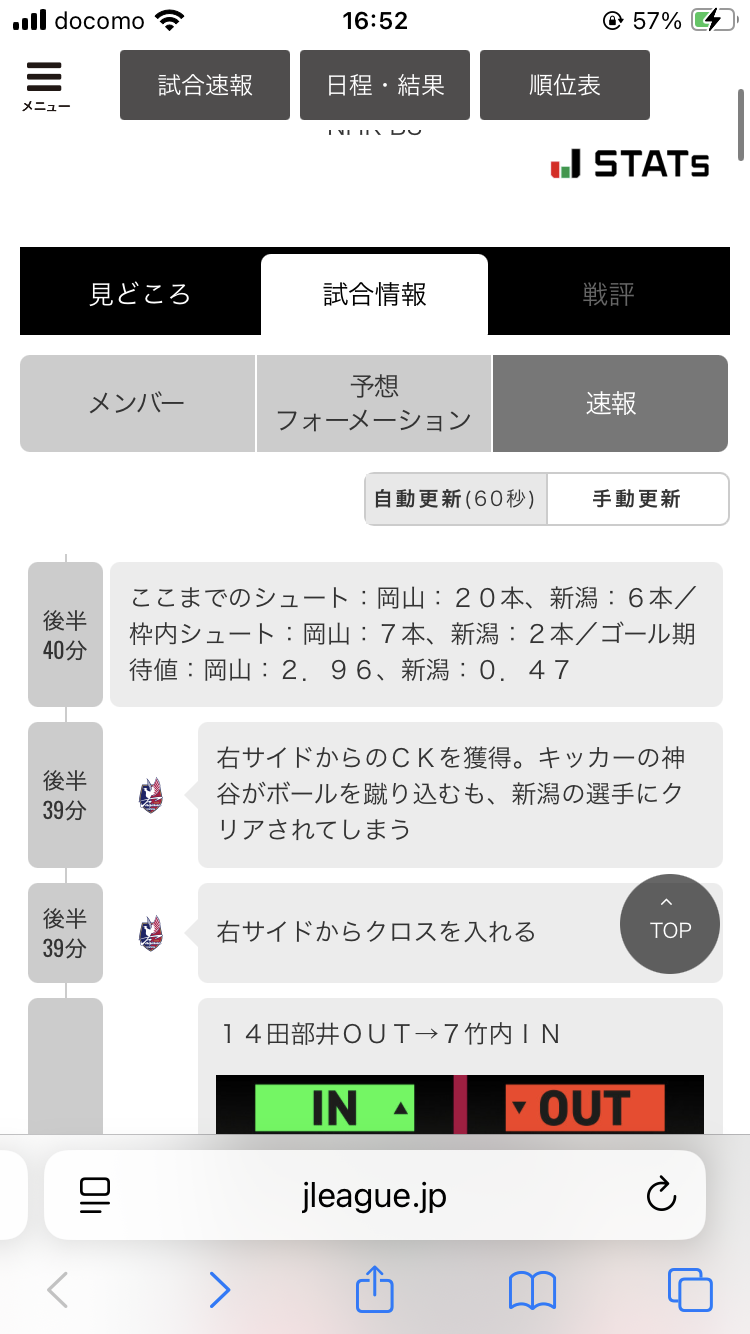750x1334 pixels.
Task: Jump to page TOP button
Action: [x=670, y=925]
